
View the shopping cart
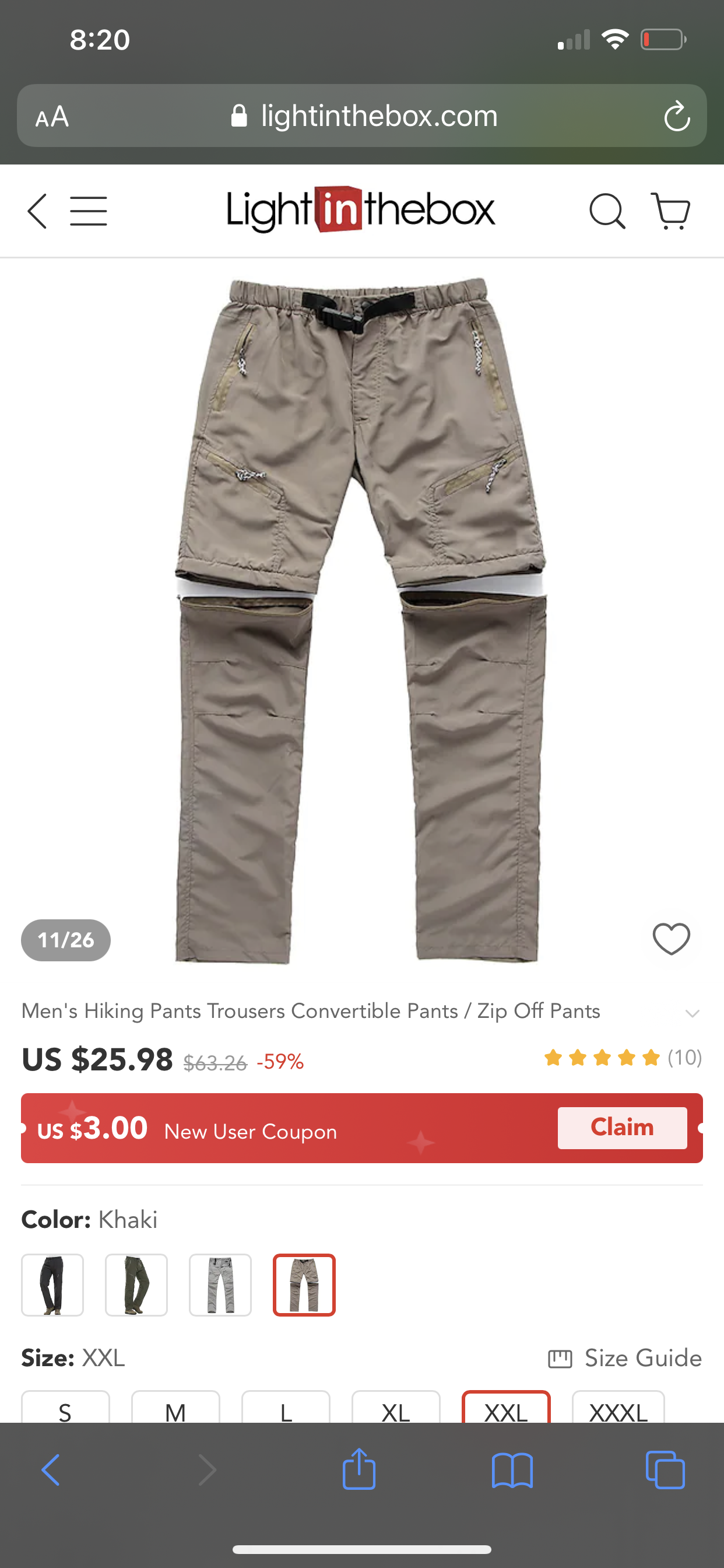(670, 211)
